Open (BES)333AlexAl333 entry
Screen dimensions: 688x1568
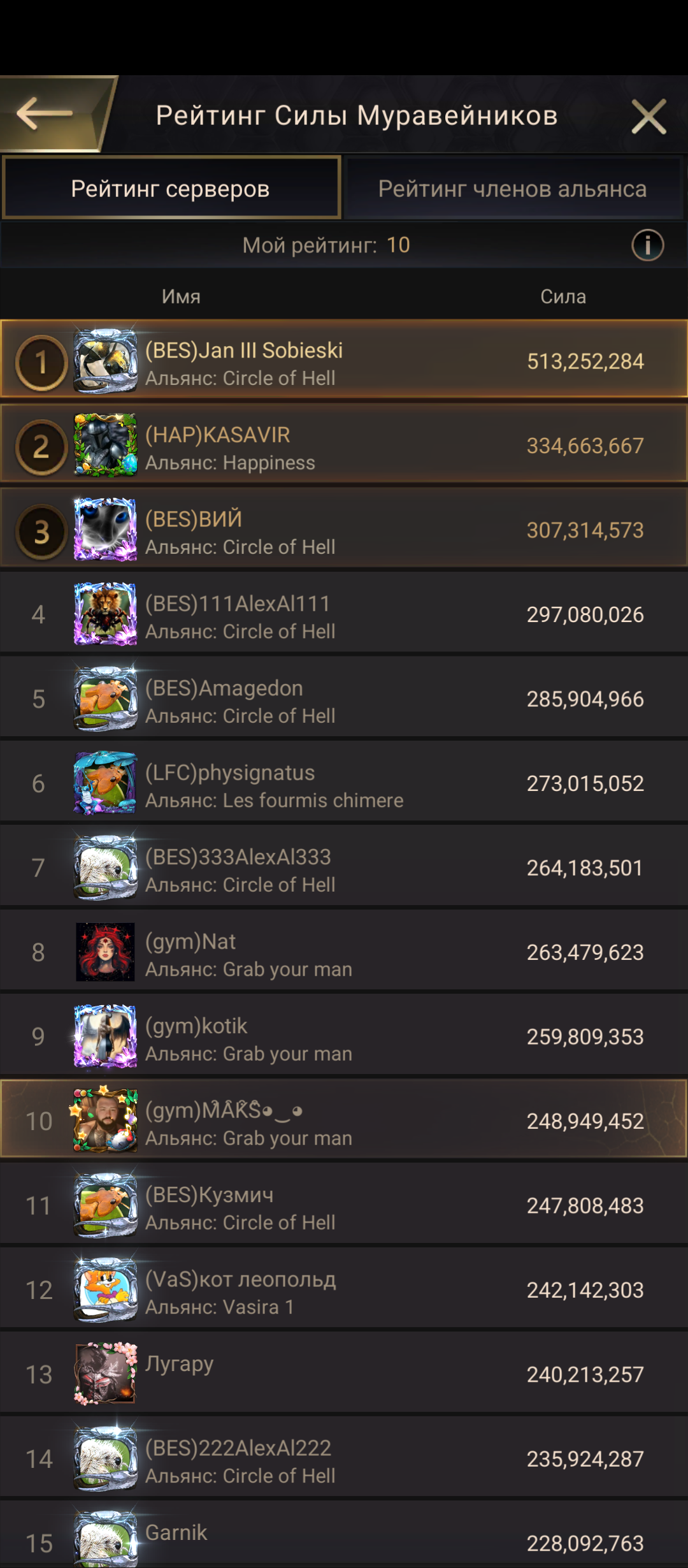[344, 868]
